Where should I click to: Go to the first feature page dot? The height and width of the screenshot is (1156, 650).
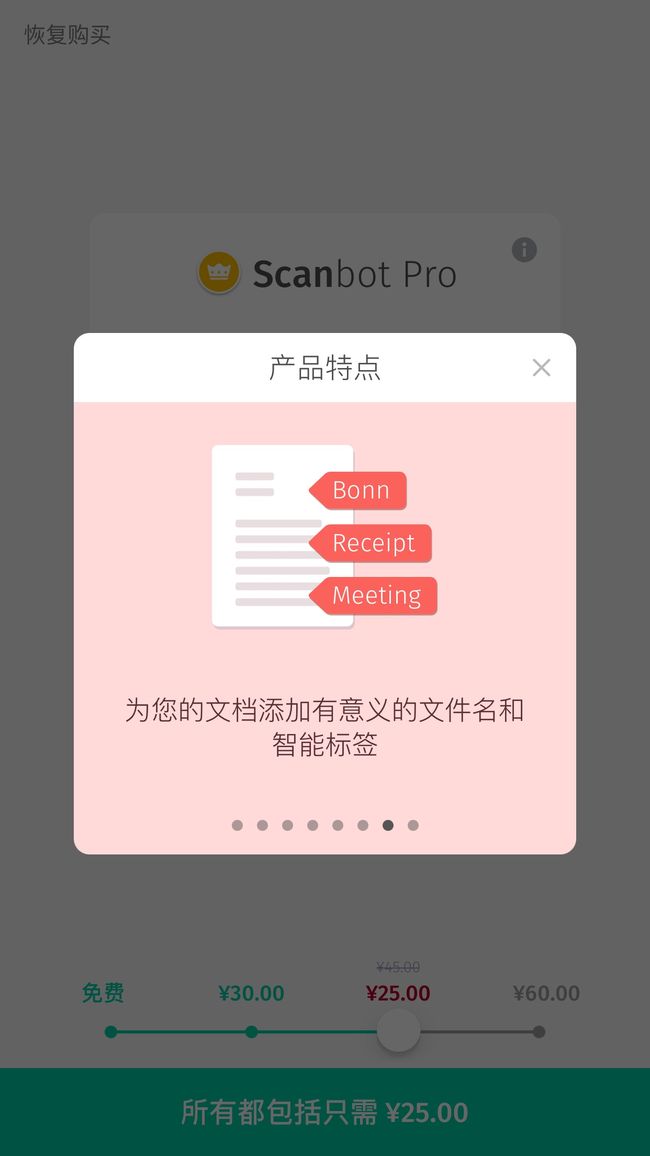pyautogui.click(x=237, y=825)
